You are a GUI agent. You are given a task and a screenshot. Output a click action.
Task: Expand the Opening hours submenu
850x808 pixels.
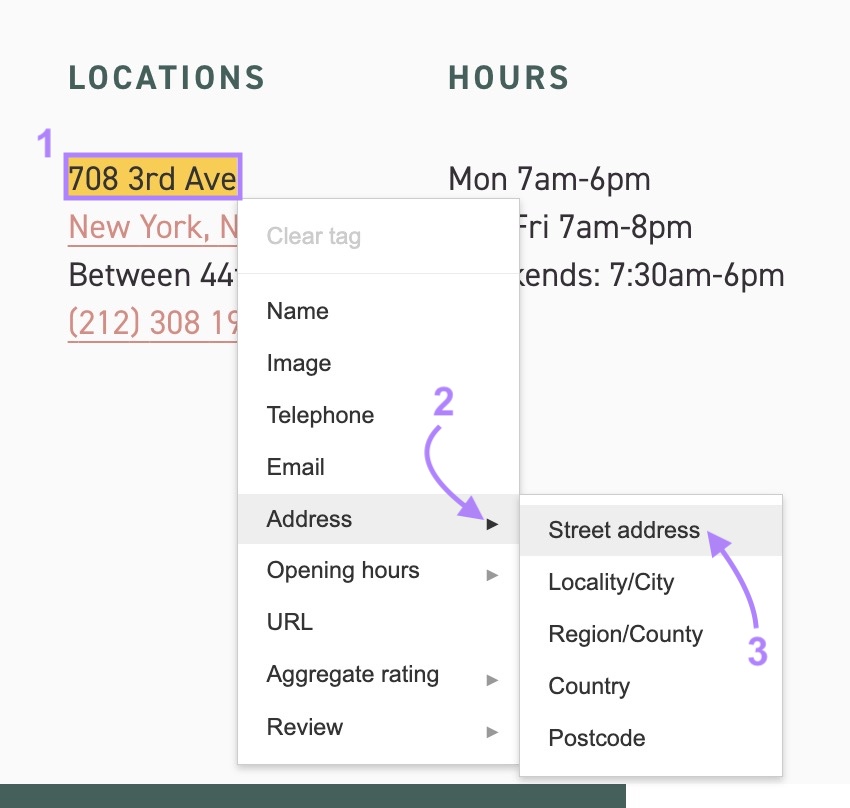[x=343, y=571]
